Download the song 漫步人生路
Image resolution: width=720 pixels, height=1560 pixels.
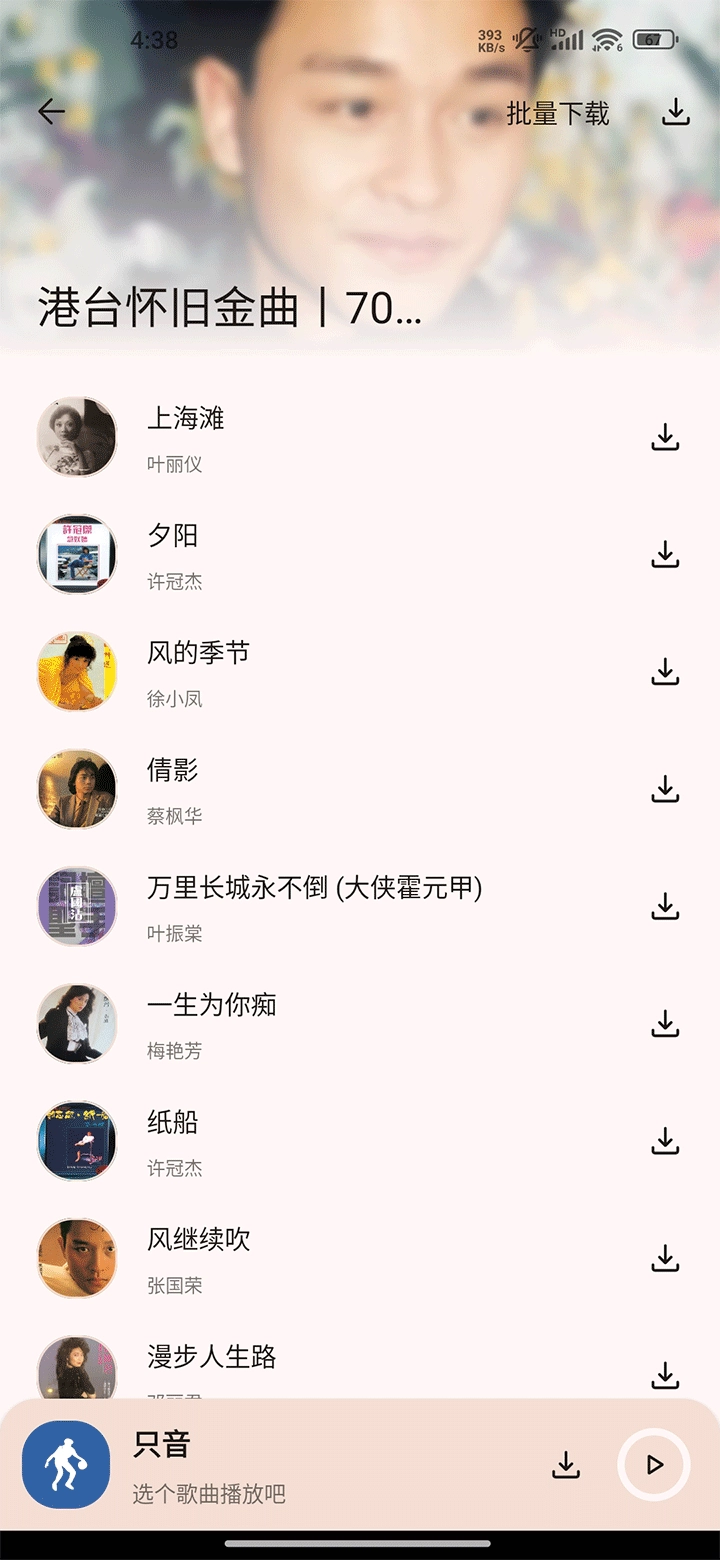(x=664, y=1375)
